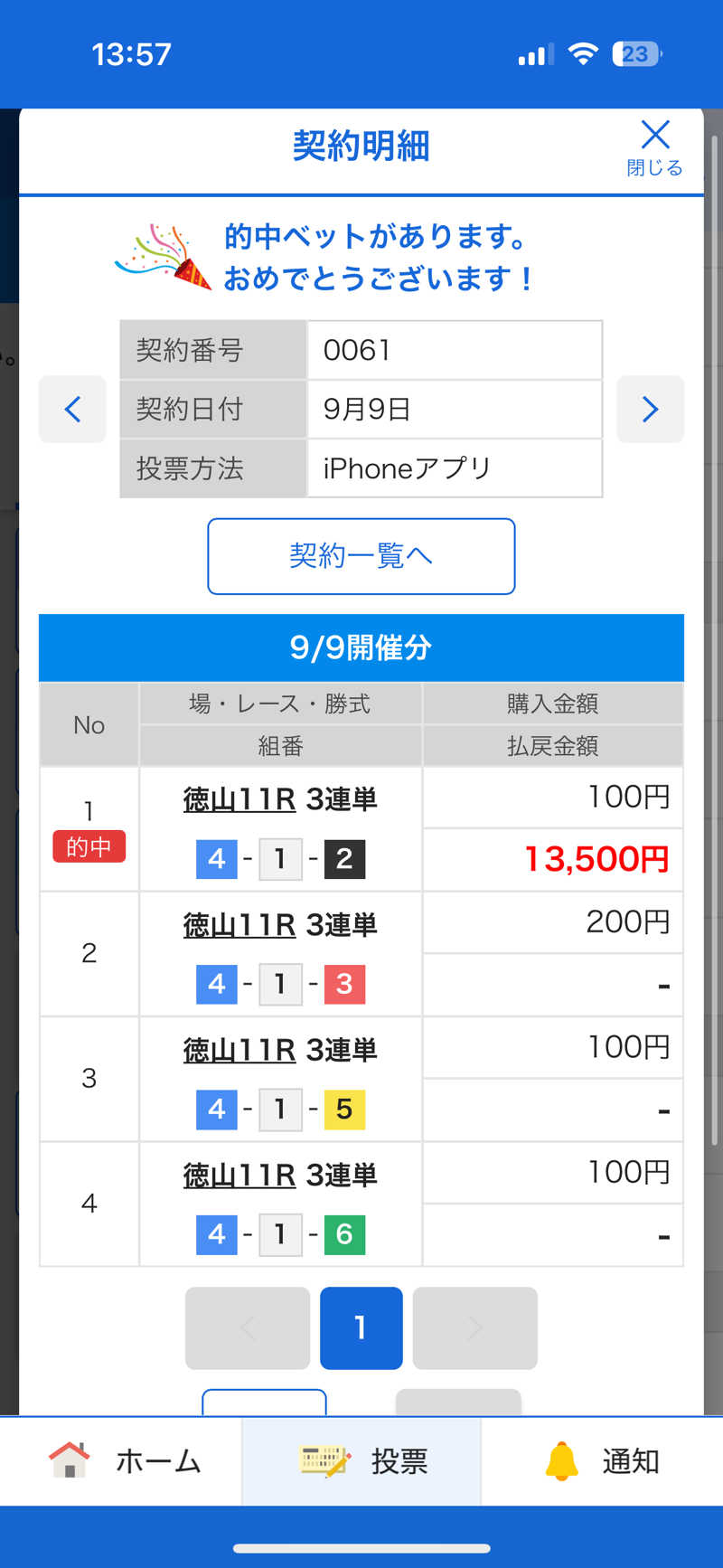The width and height of the screenshot is (723, 1568).
Task: Go to the next contract
Action: [650, 410]
